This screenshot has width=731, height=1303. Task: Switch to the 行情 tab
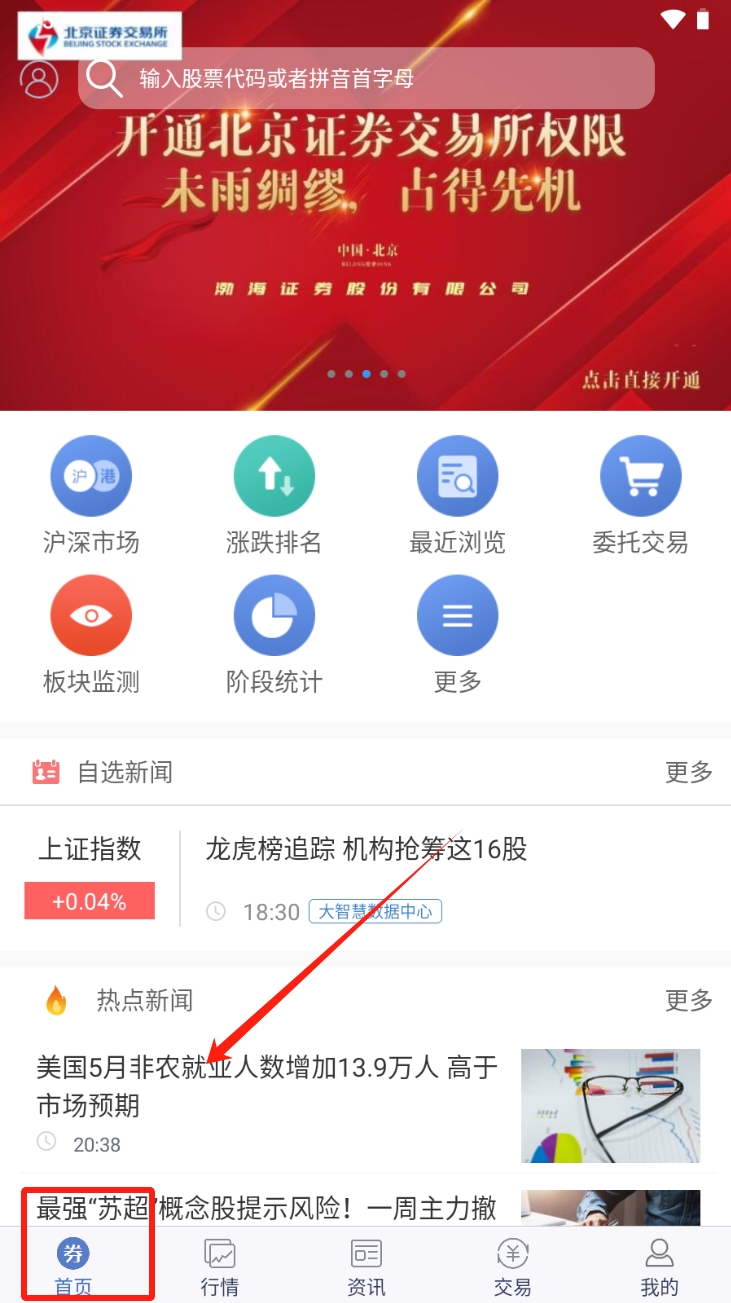click(219, 1266)
